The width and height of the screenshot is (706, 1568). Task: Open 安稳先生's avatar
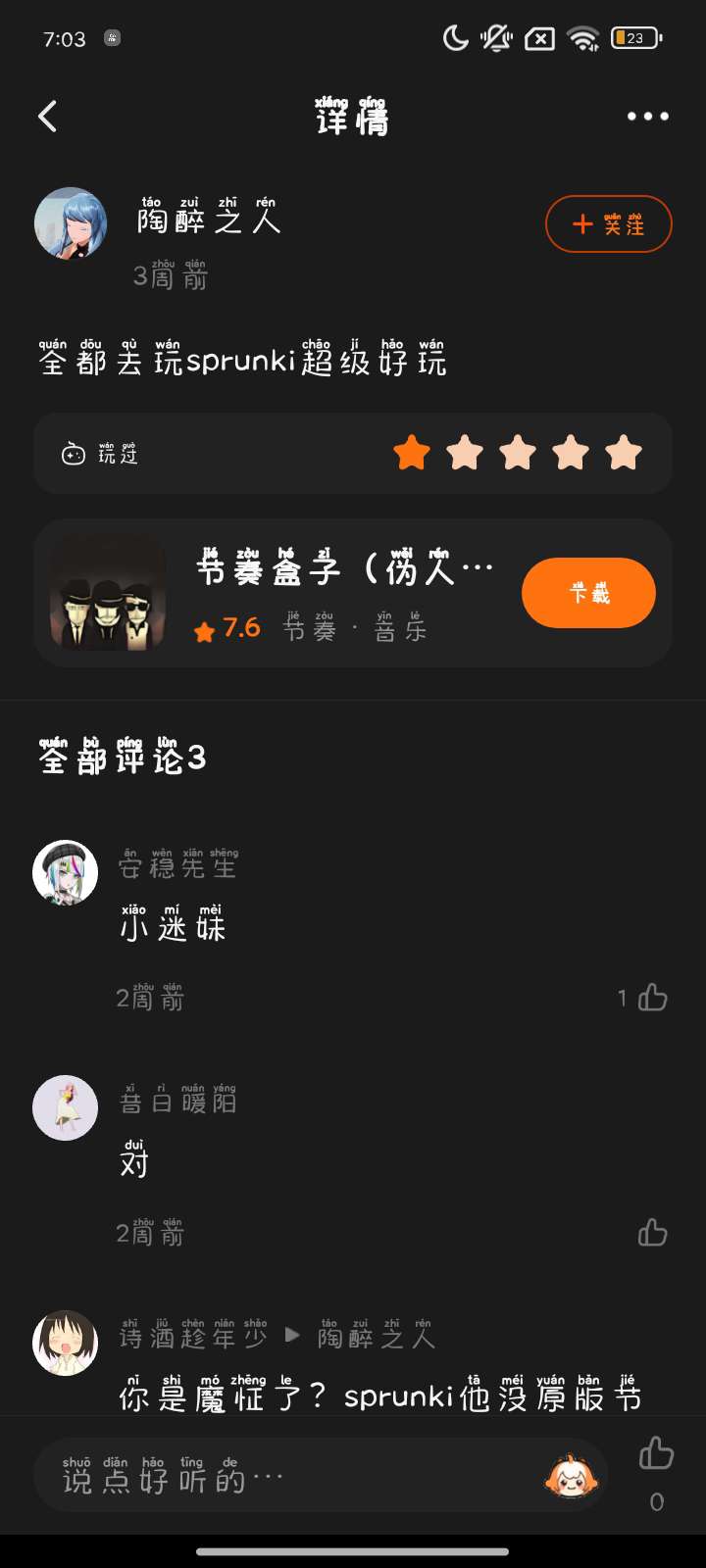[x=66, y=872]
